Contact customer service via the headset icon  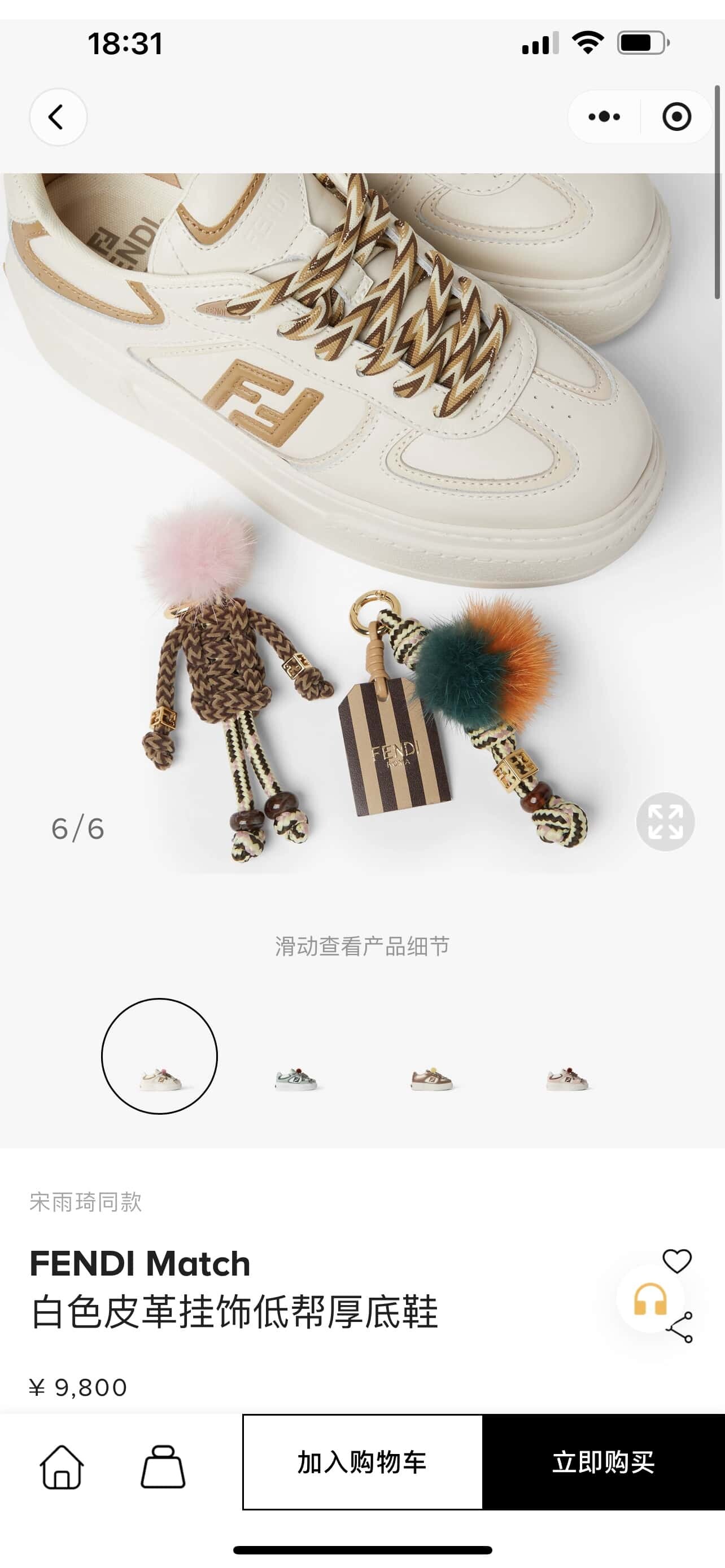649,1299
